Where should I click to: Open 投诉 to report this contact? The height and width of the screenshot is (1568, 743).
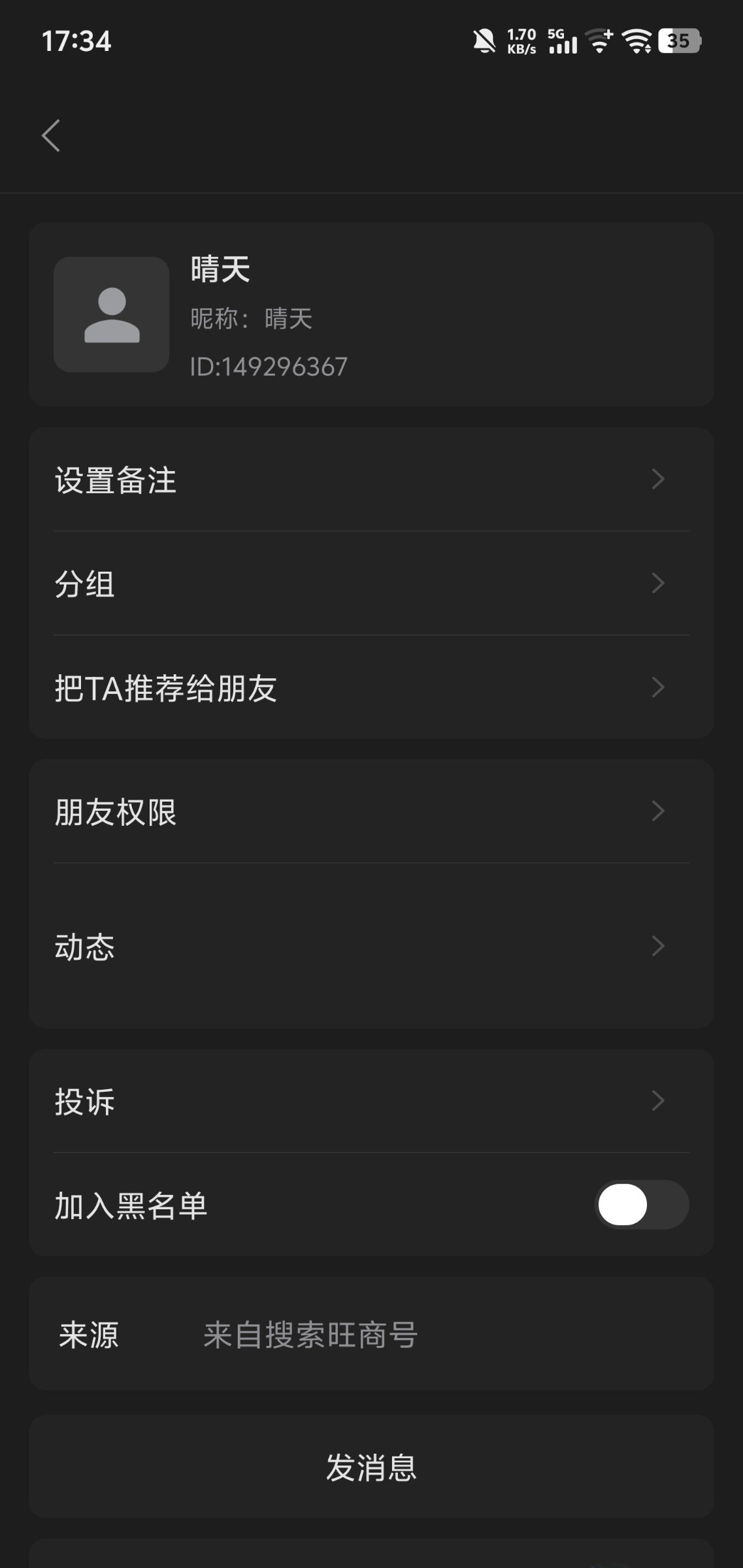(x=371, y=1101)
